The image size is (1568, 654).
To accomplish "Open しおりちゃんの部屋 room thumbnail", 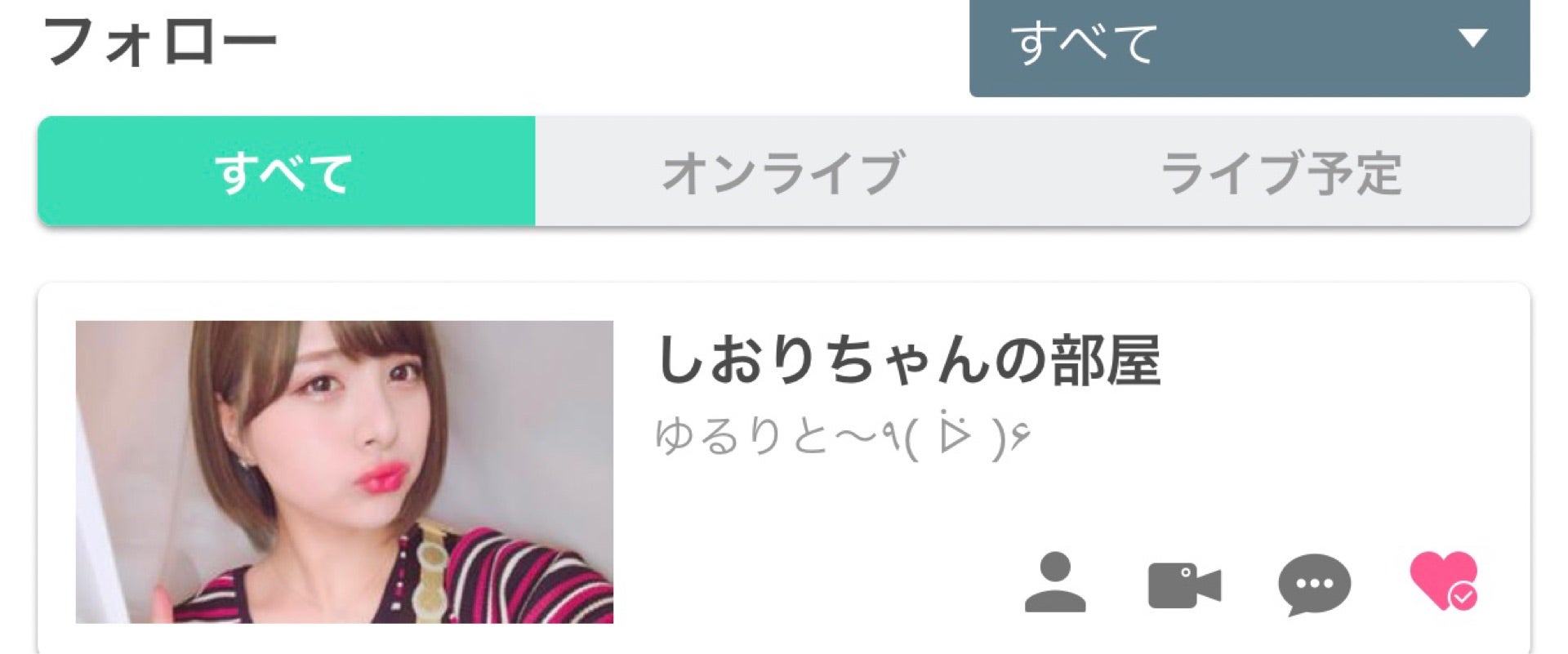I will point(344,471).
